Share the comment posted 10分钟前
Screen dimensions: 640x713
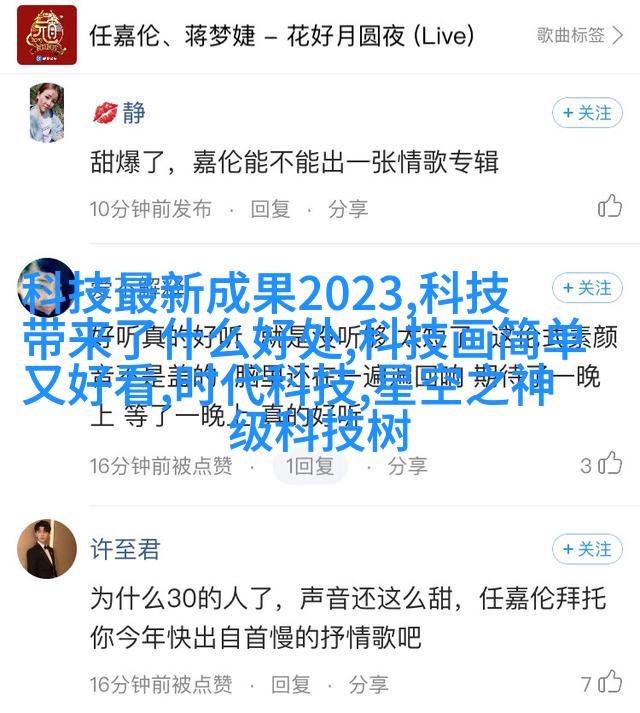[348, 209]
